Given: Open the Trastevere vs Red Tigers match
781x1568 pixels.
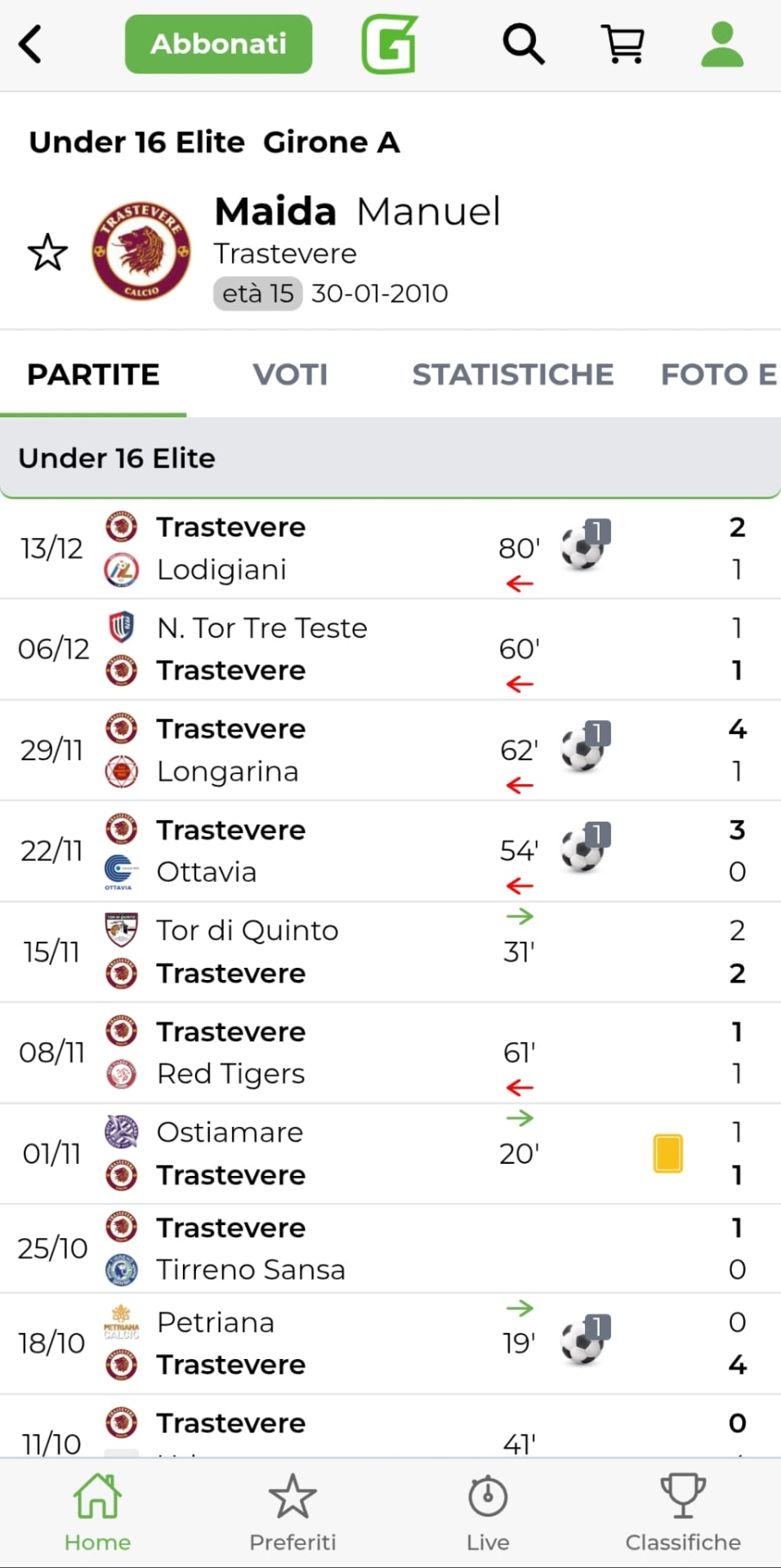Looking at the screenshot, I should pyautogui.click(x=327, y=1053).
